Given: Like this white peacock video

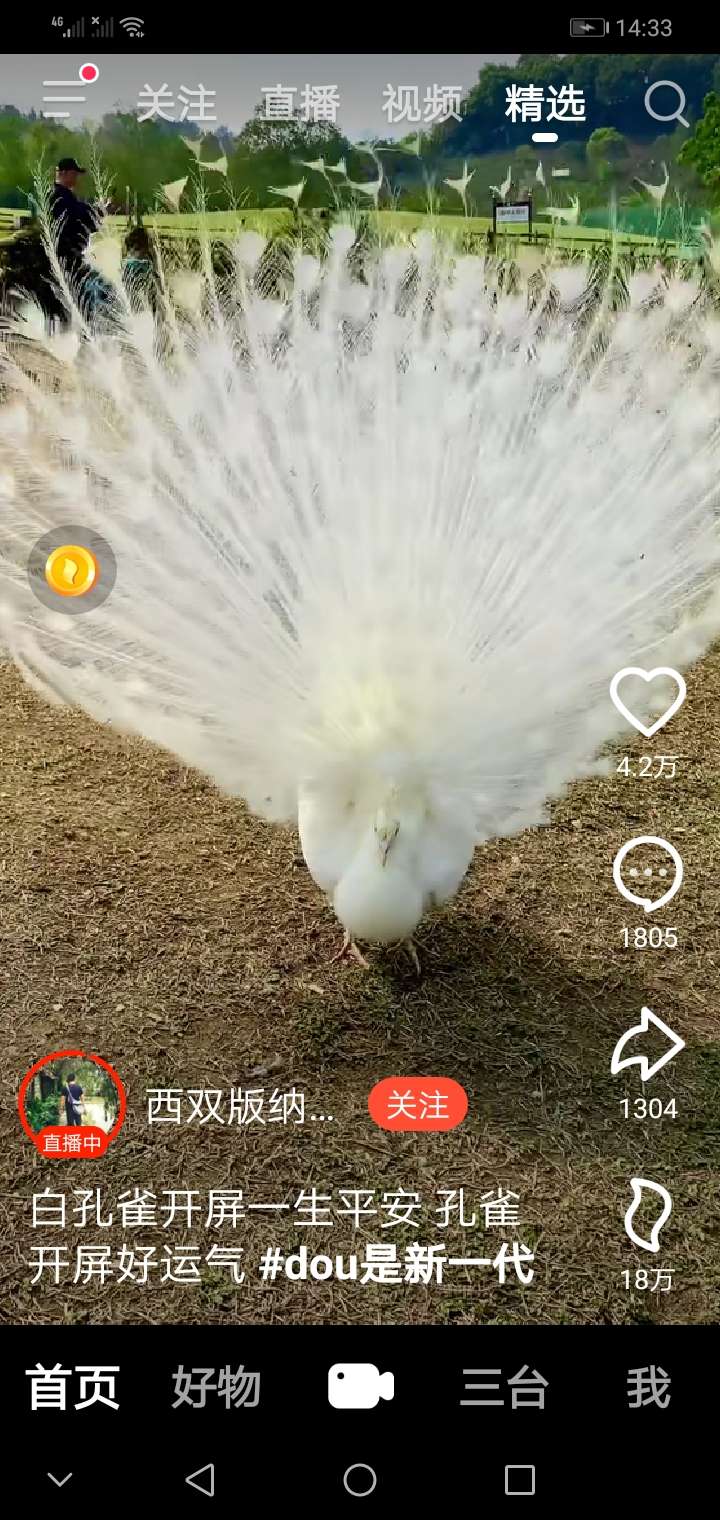Looking at the screenshot, I should click(x=648, y=703).
